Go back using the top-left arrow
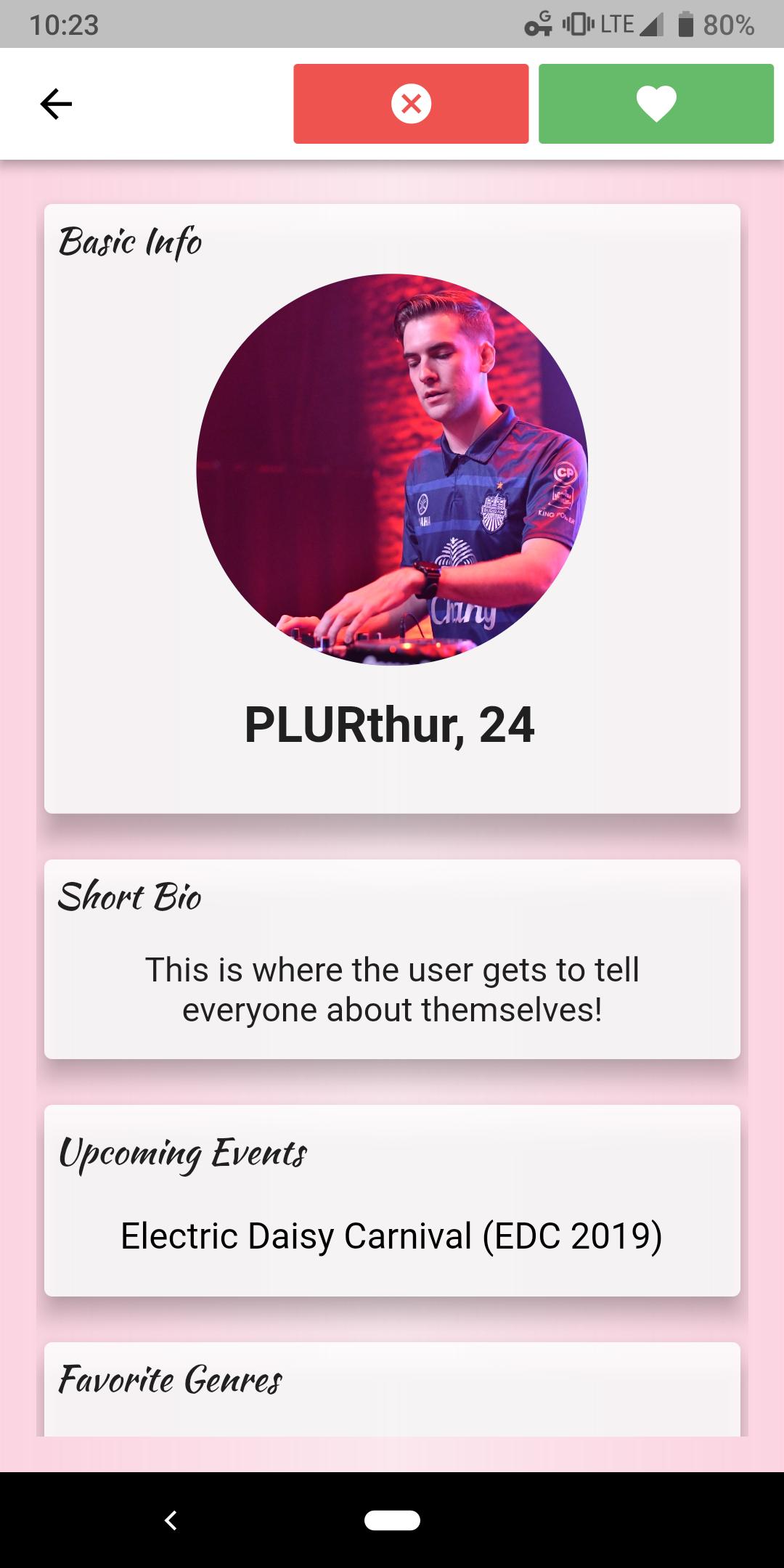This screenshot has width=784, height=1568. coord(56,104)
